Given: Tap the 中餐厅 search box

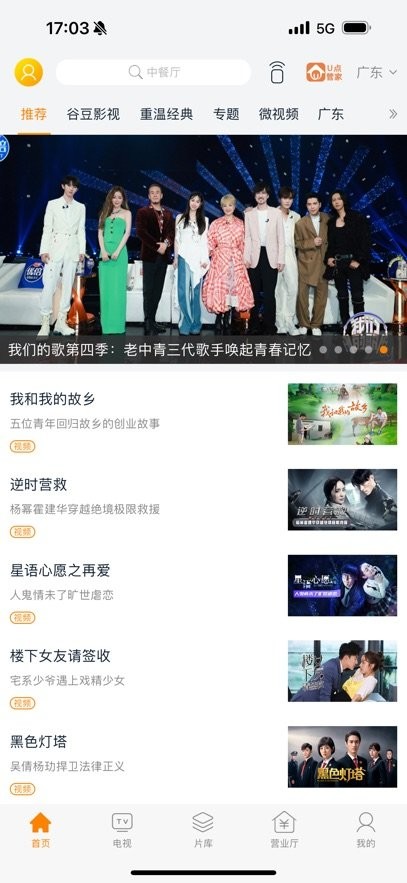Looking at the screenshot, I should click(153, 72).
